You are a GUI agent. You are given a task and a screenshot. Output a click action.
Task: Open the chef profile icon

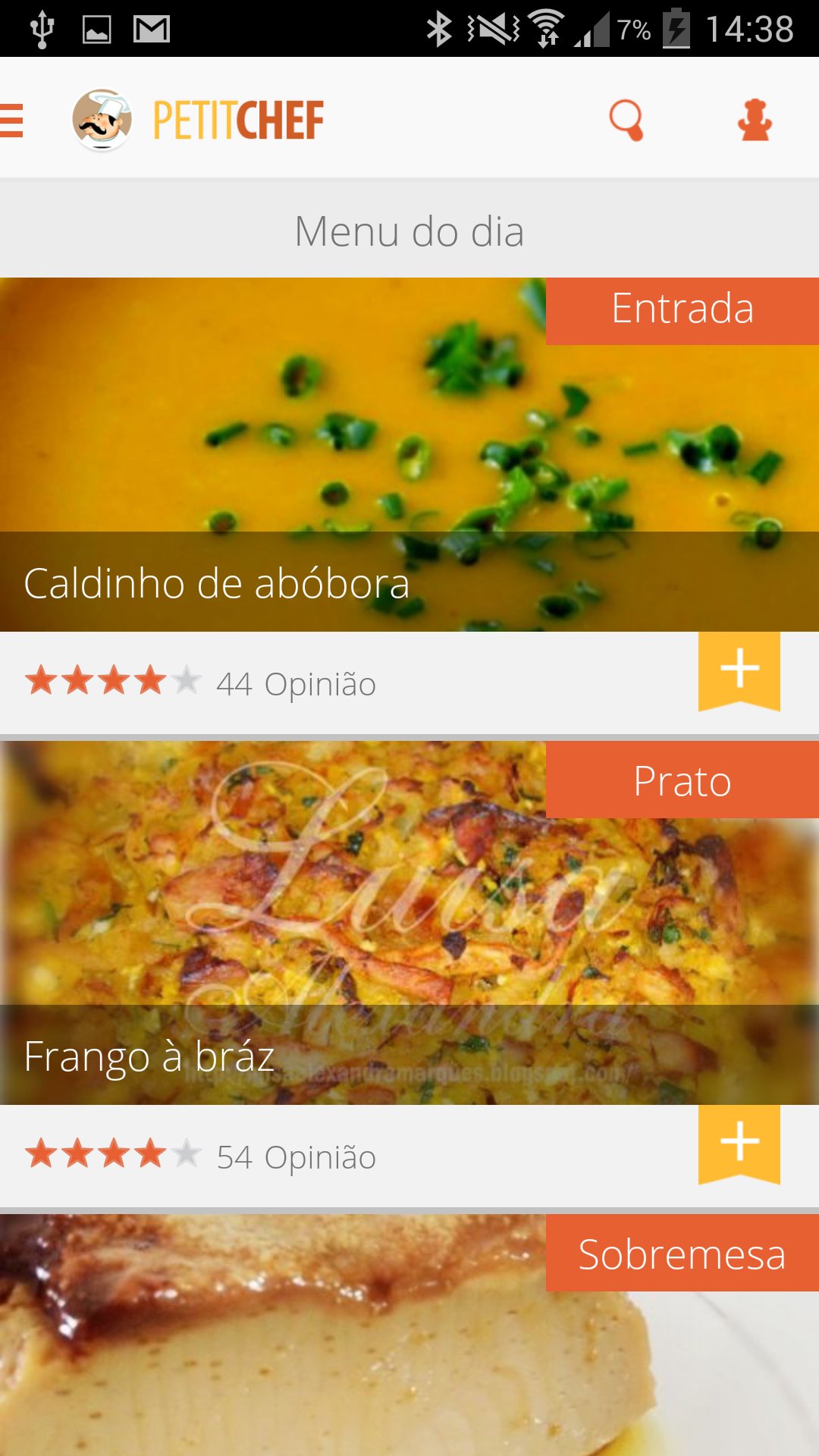pyautogui.click(x=755, y=120)
